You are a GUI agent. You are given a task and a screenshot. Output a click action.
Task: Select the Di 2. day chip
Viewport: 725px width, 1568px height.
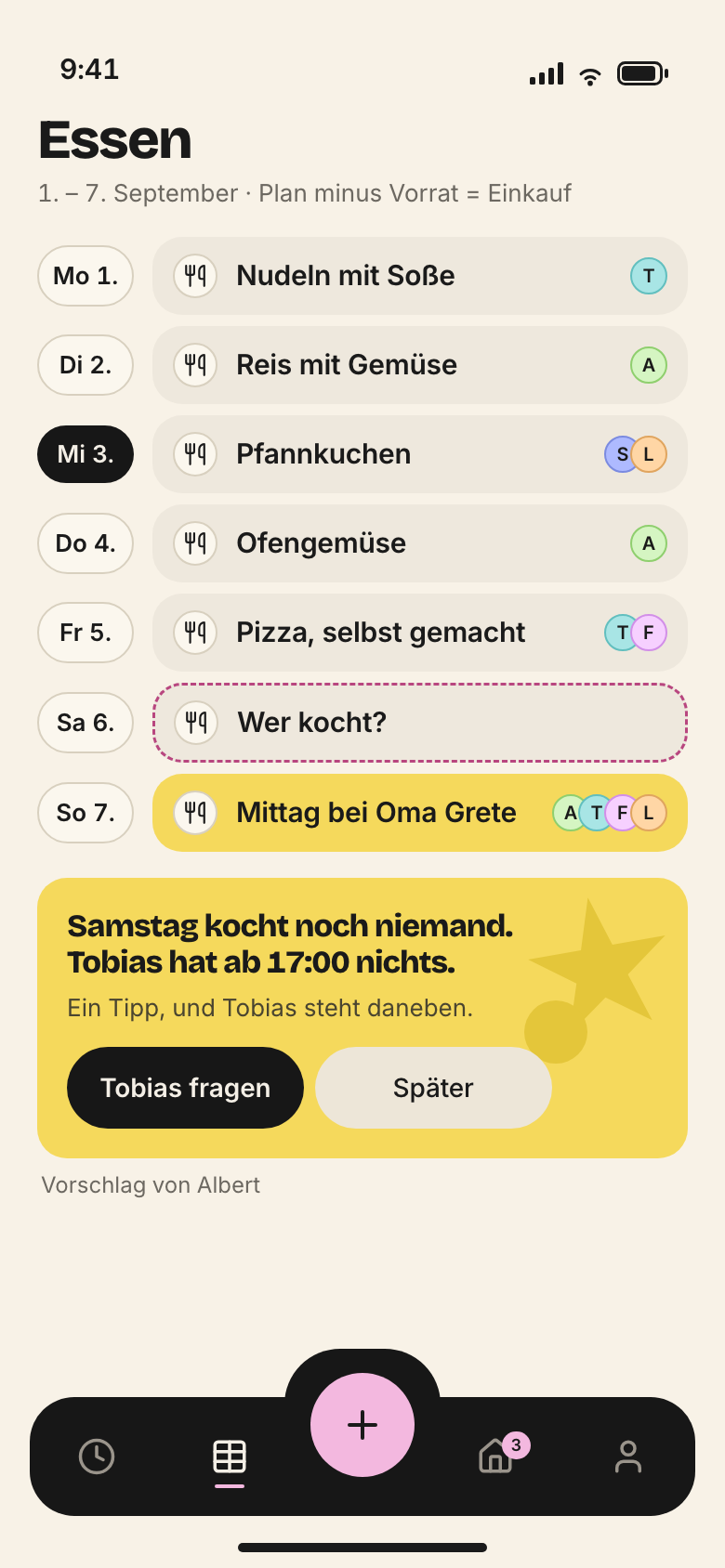pyautogui.click(x=86, y=365)
